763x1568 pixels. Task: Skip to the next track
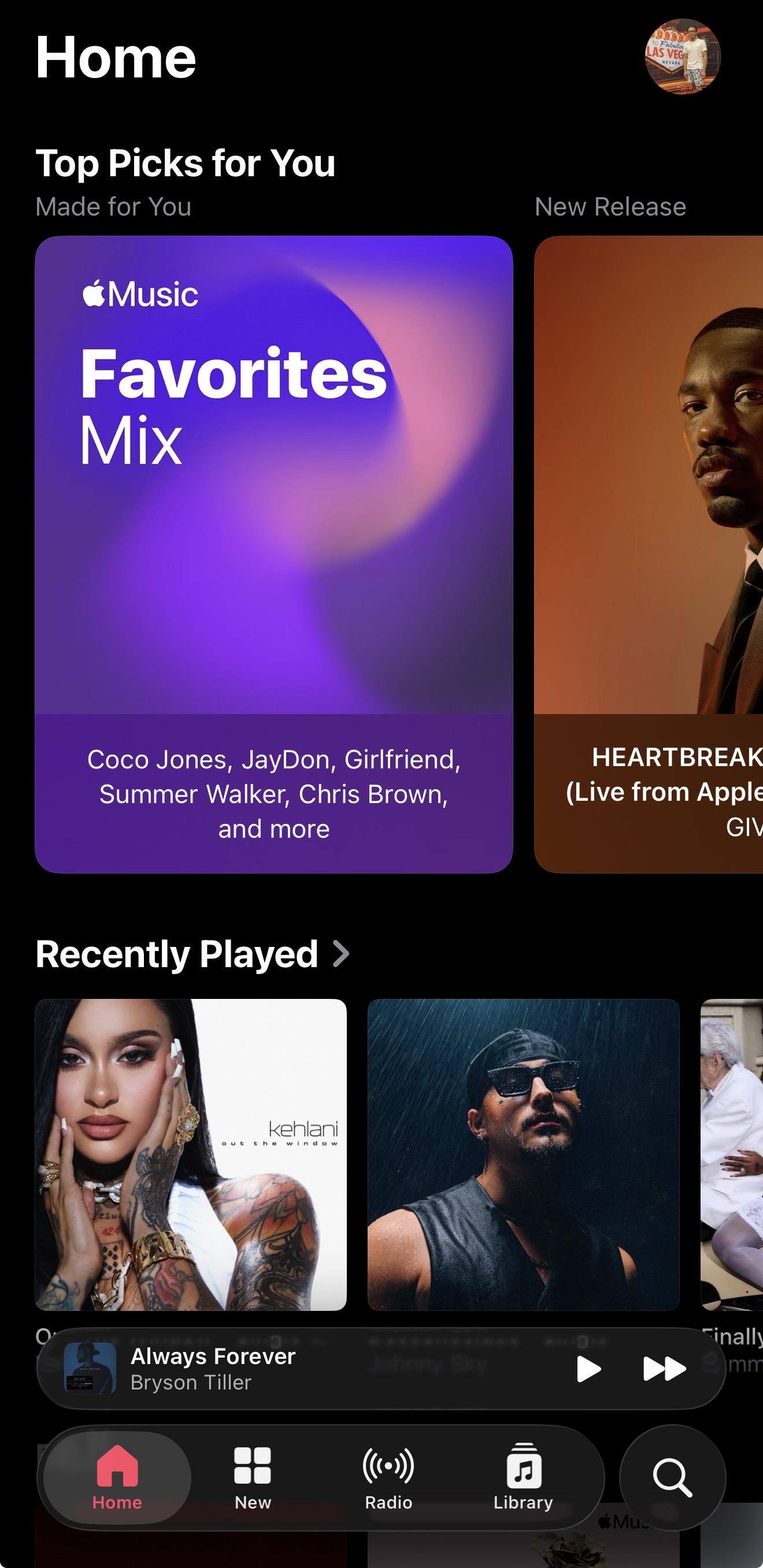664,1369
